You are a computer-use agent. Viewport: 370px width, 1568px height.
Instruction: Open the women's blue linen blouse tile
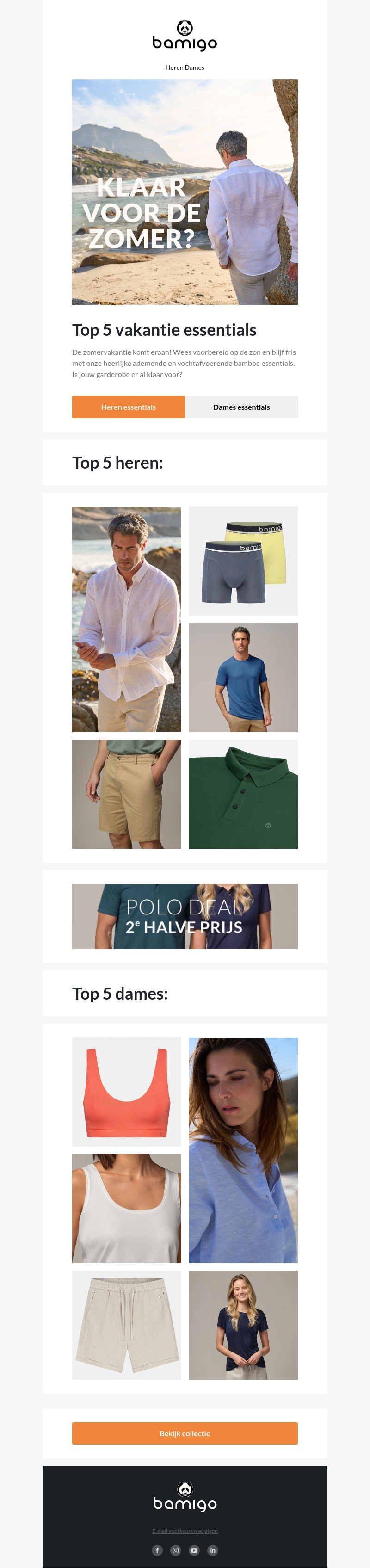243,1150
